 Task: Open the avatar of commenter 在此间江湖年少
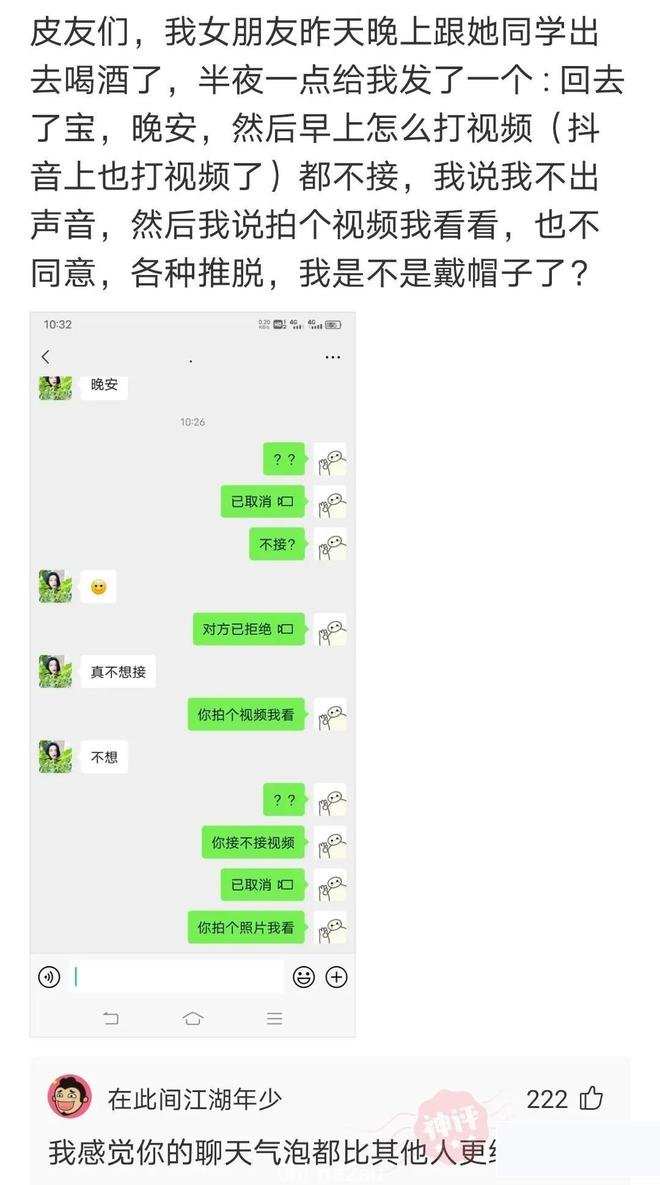70,1098
